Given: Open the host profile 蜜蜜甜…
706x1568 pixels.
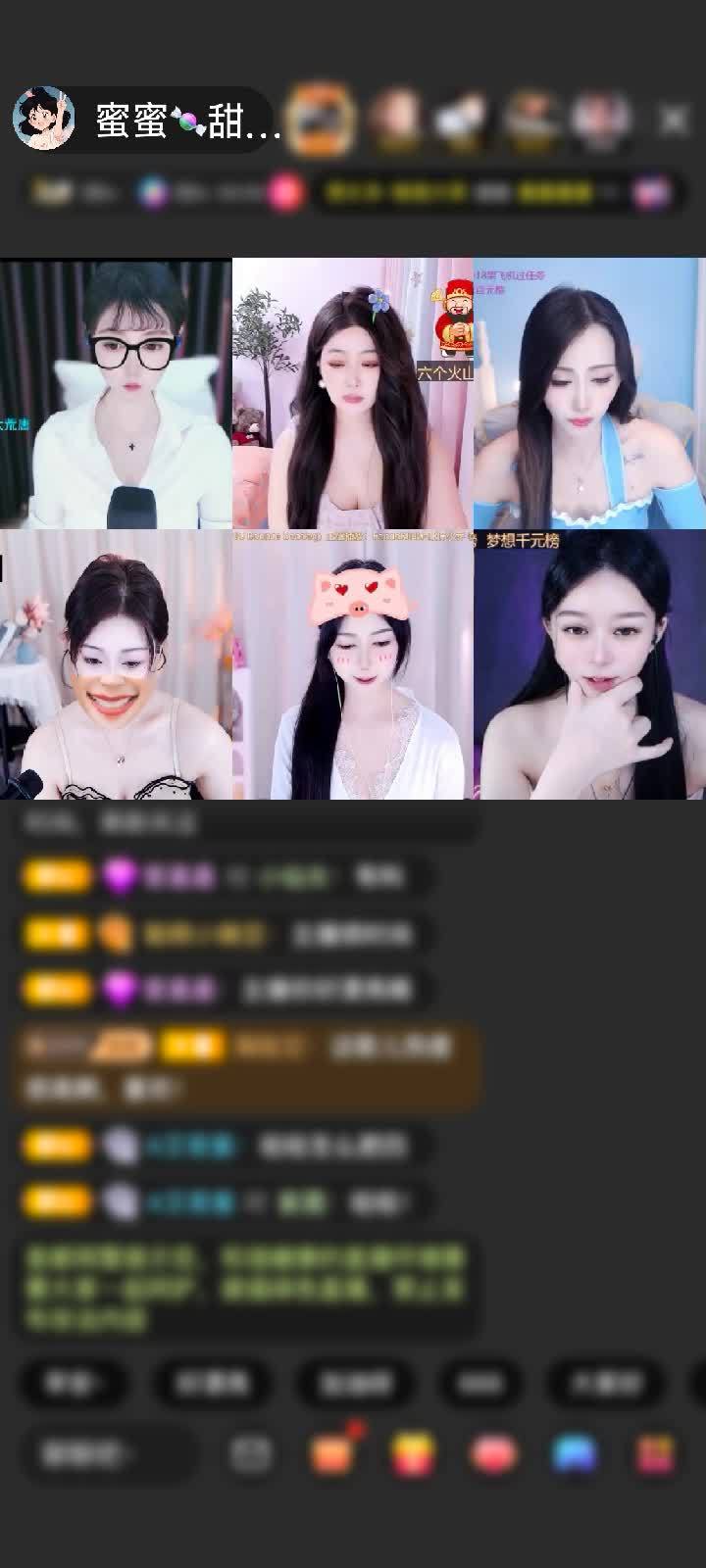Looking at the screenshot, I should pyautogui.click(x=147, y=121).
